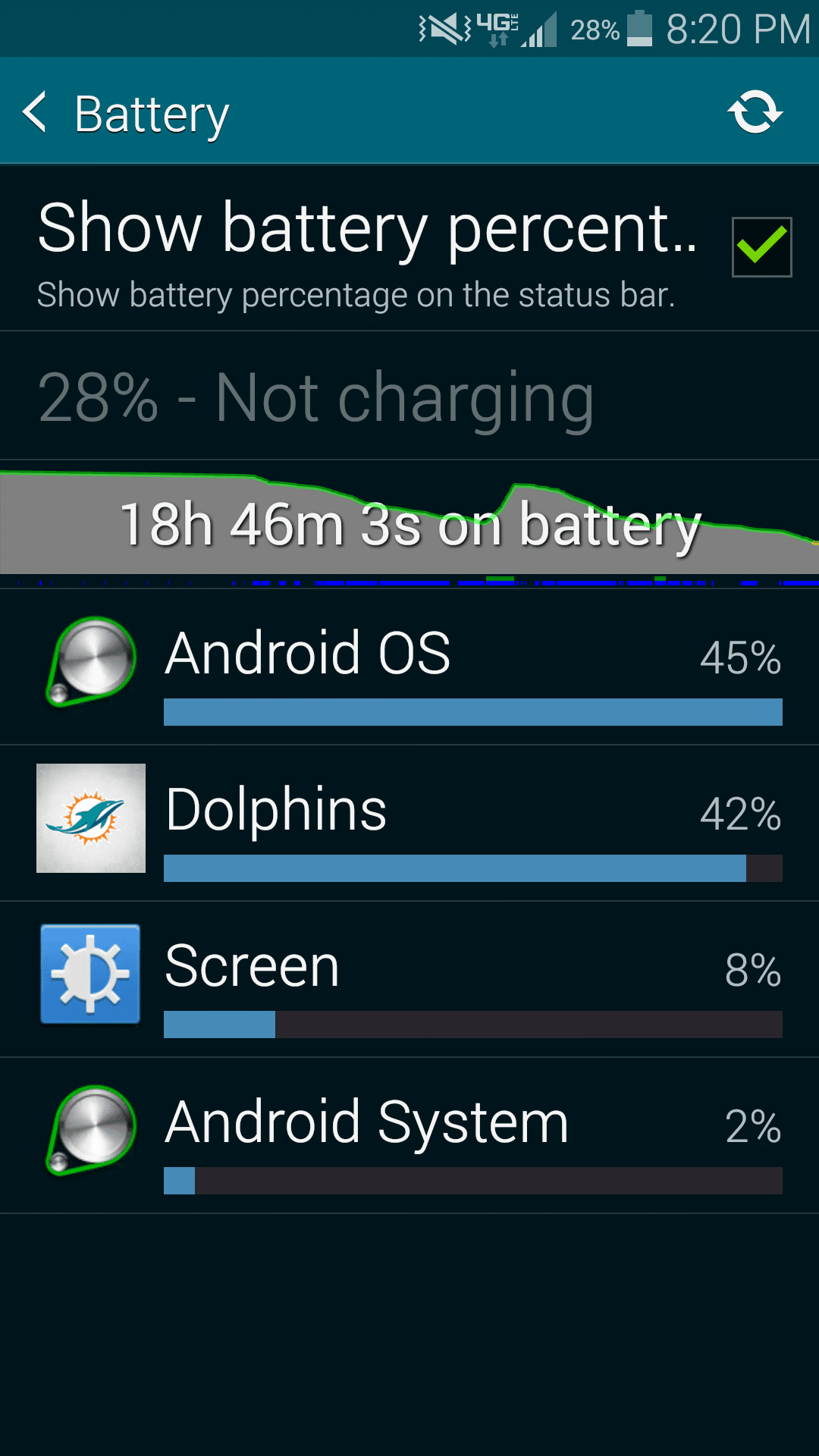Viewport: 819px width, 1456px height.
Task: Refresh battery usage stats
Action: coord(755,112)
